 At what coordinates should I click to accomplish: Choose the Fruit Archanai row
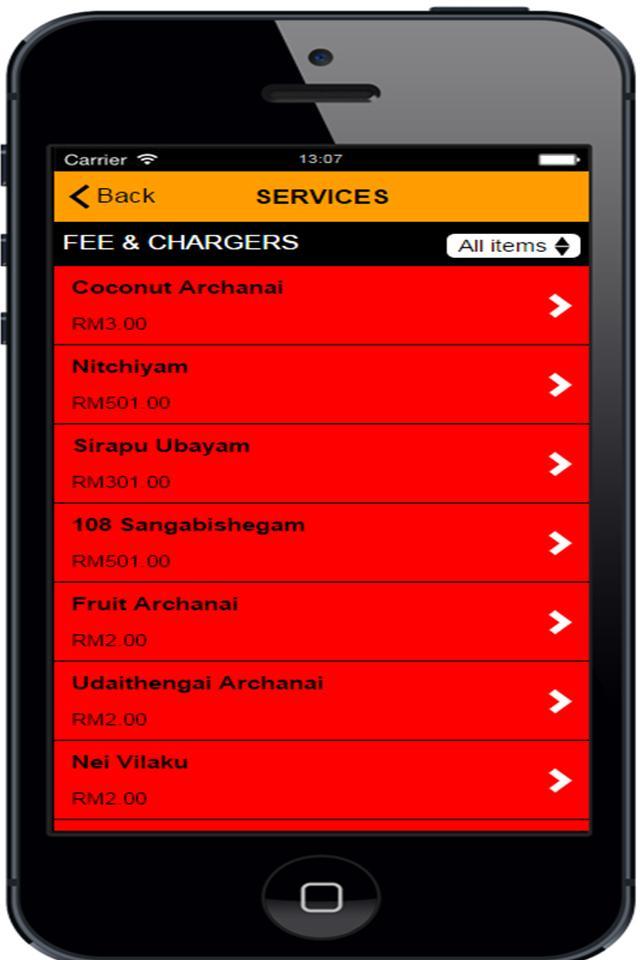(321, 621)
